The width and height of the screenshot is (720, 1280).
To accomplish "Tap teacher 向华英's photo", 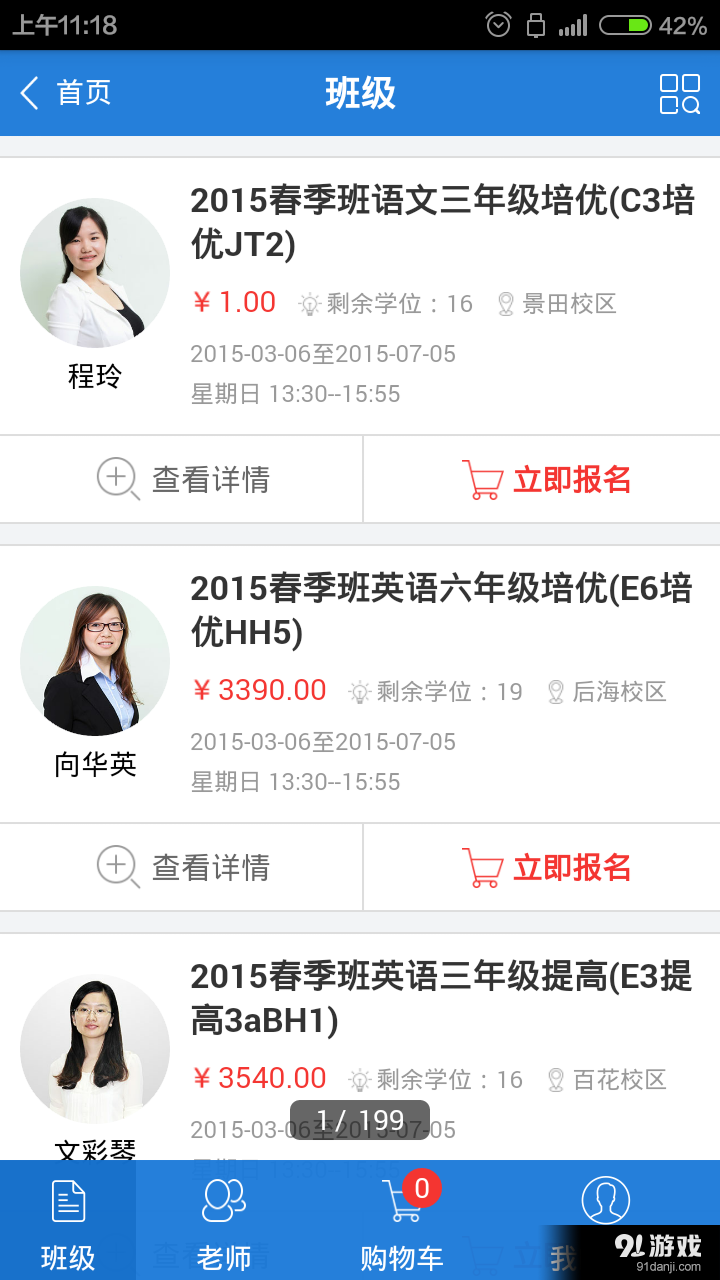I will [95, 660].
